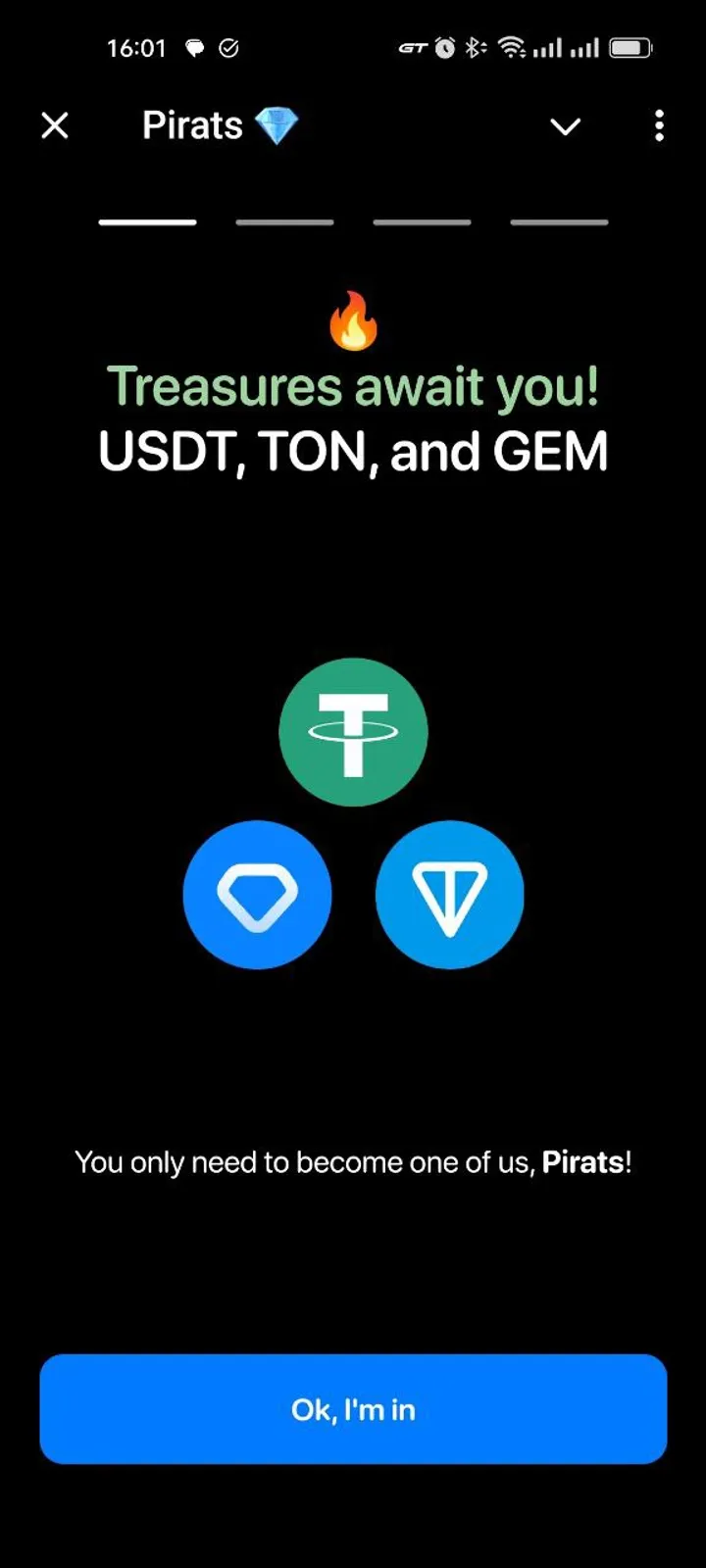The width and height of the screenshot is (706, 1568).
Task: Collapse the app with the chevron down icon
Action: (x=565, y=126)
